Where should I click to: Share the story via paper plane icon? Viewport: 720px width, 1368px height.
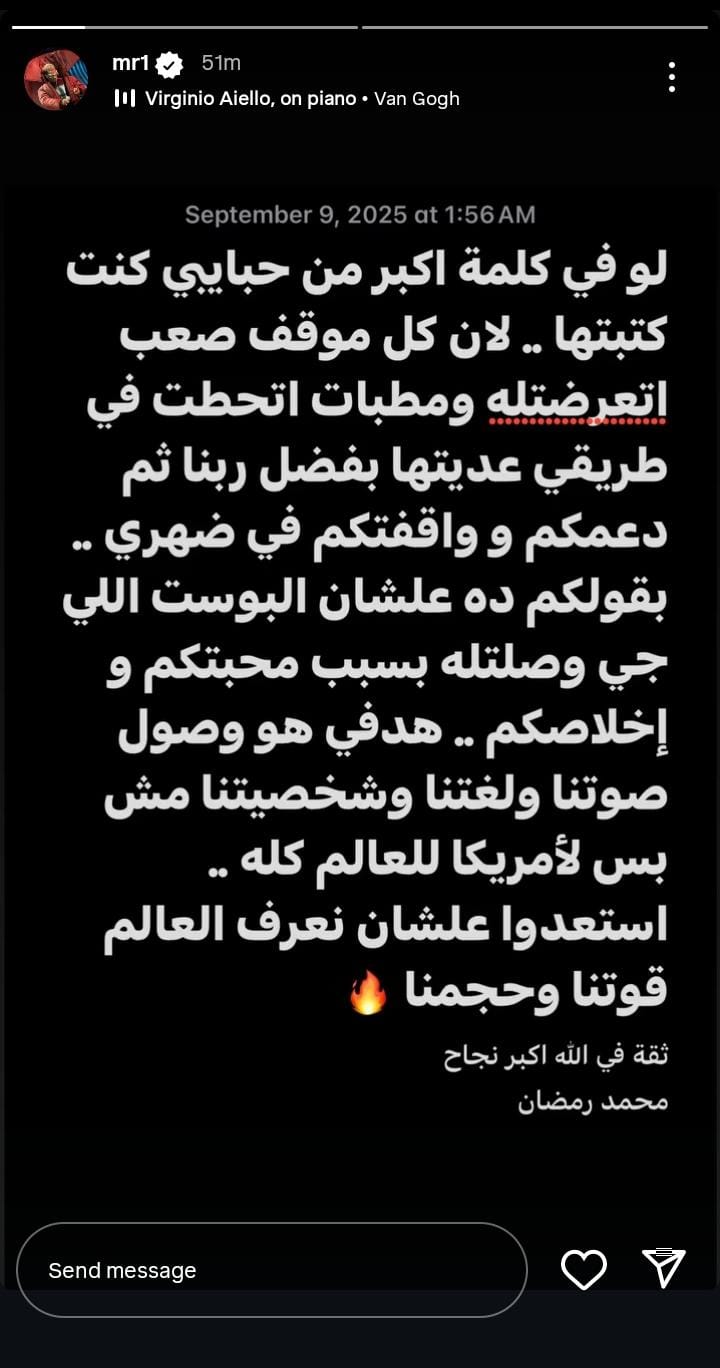[664, 1268]
